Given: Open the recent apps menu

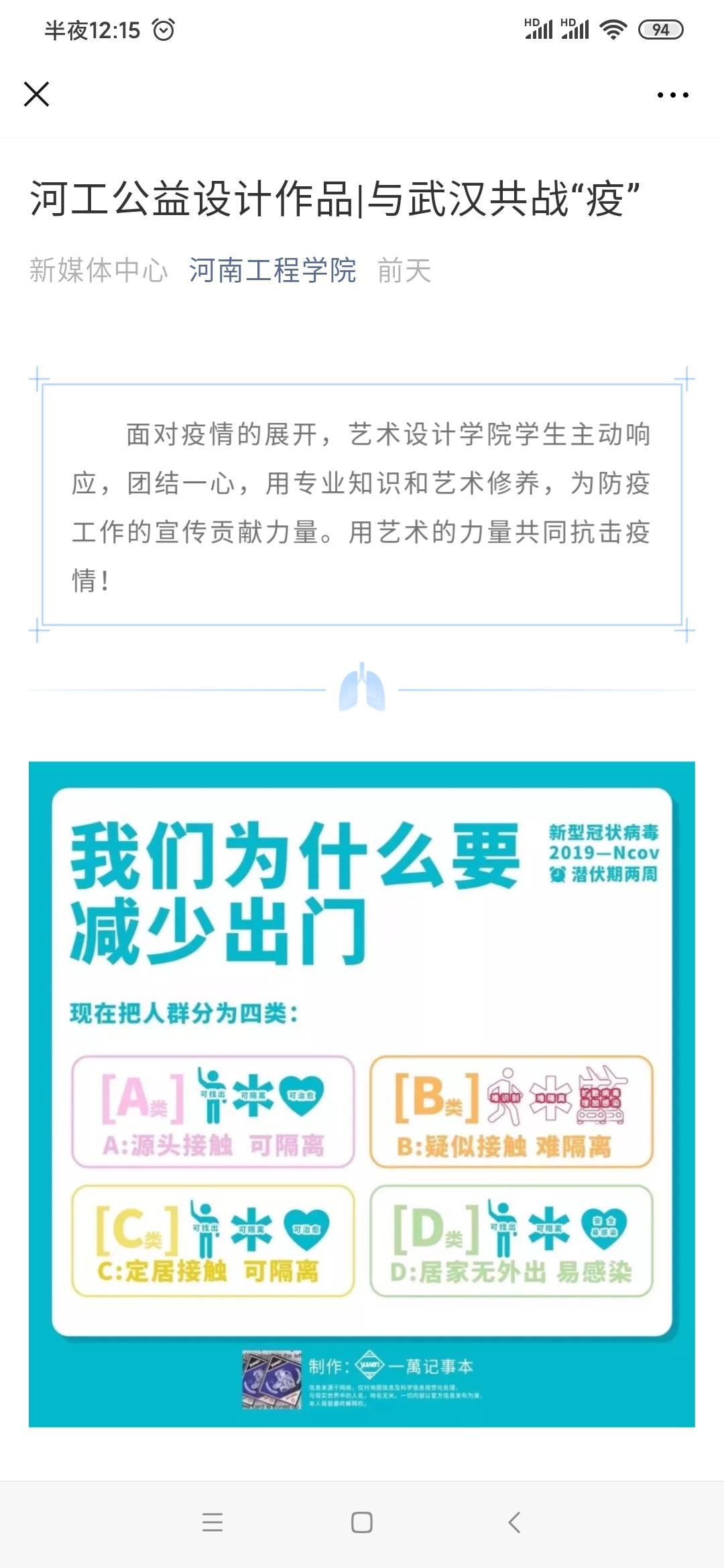Looking at the screenshot, I should 212,1522.
